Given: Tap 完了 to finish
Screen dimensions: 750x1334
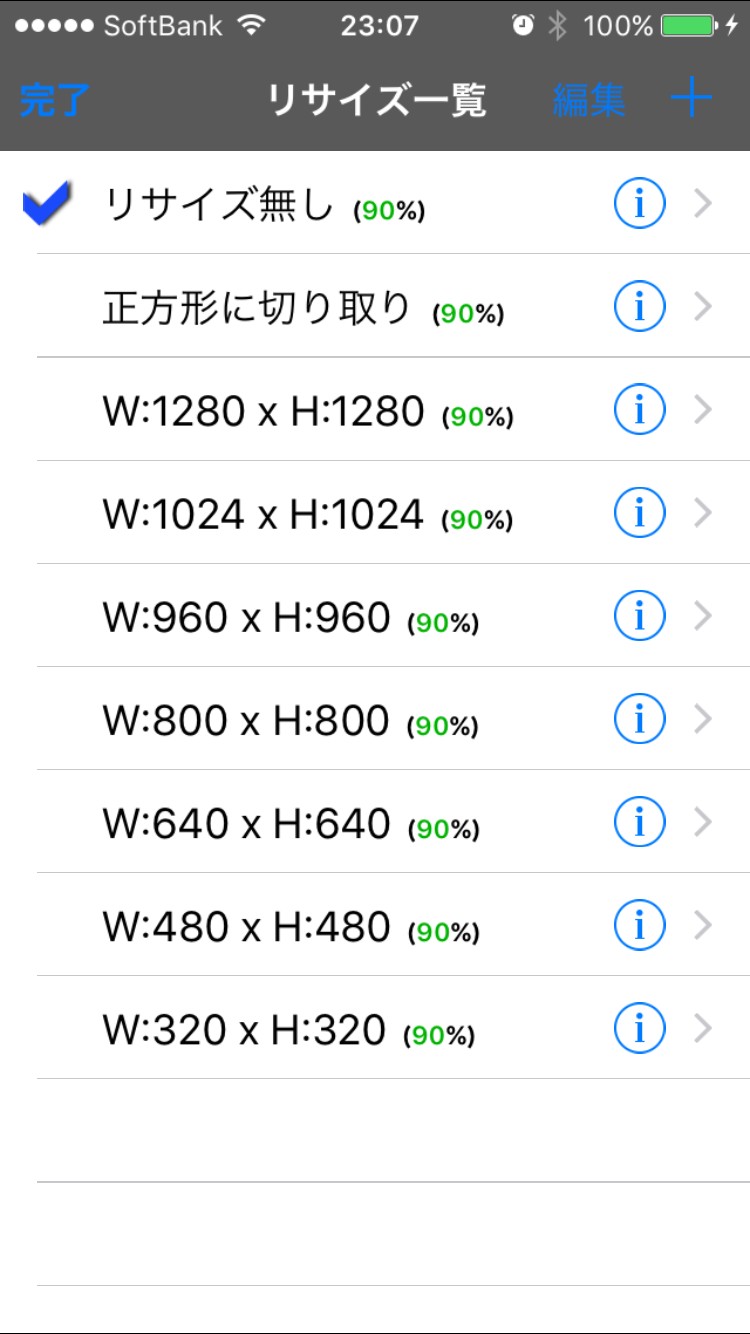Looking at the screenshot, I should (54, 100).
